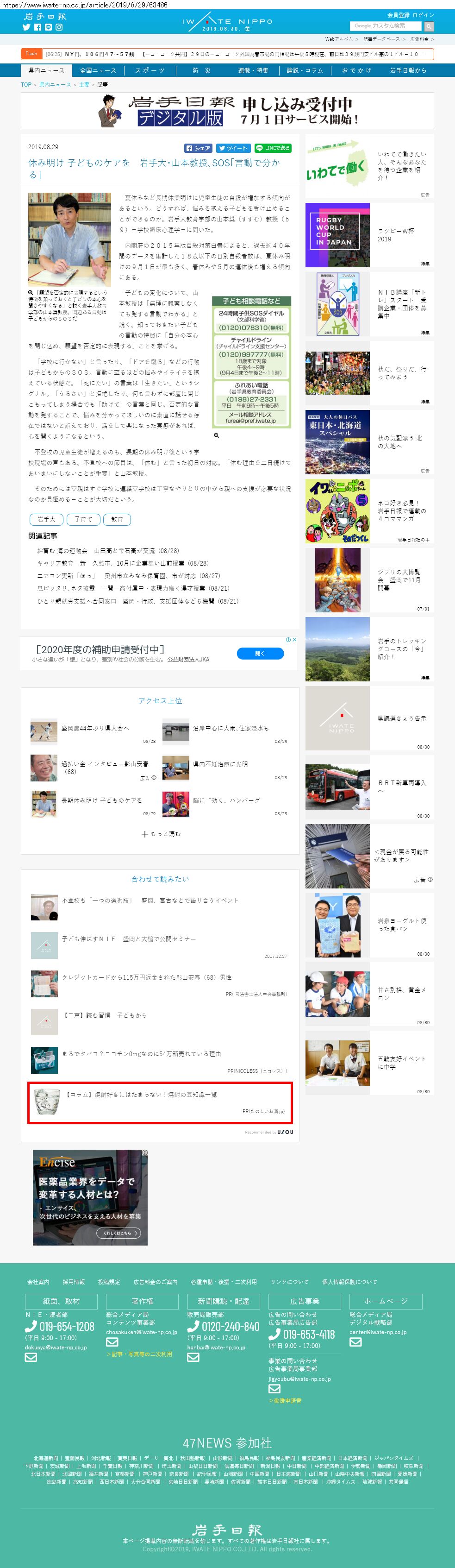The image size is (455, 1568).
Task: Open the ログイン link
Action: point(424,15)
